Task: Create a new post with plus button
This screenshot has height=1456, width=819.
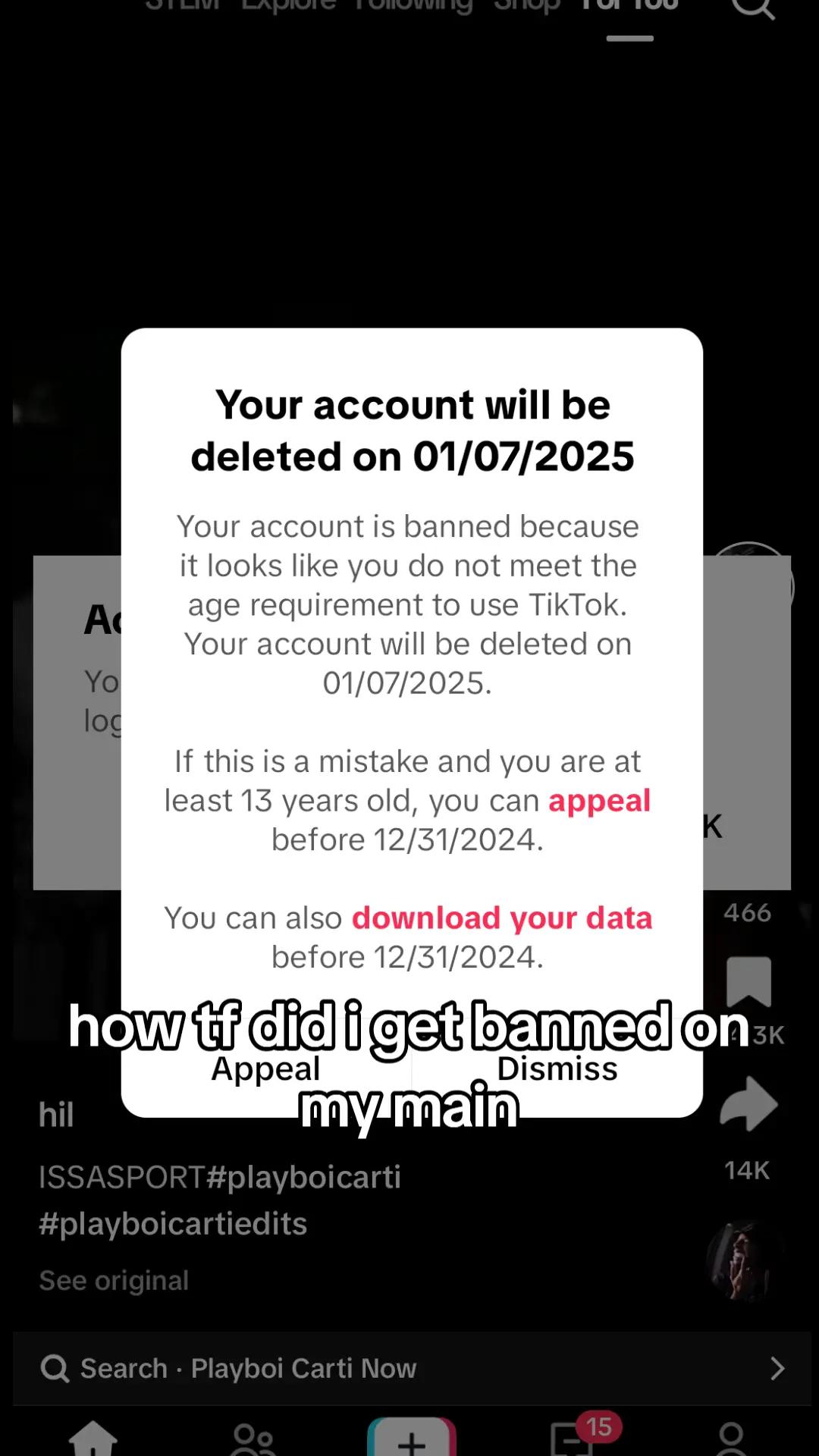Action: pyautogui.click(x=412, y=1437)
